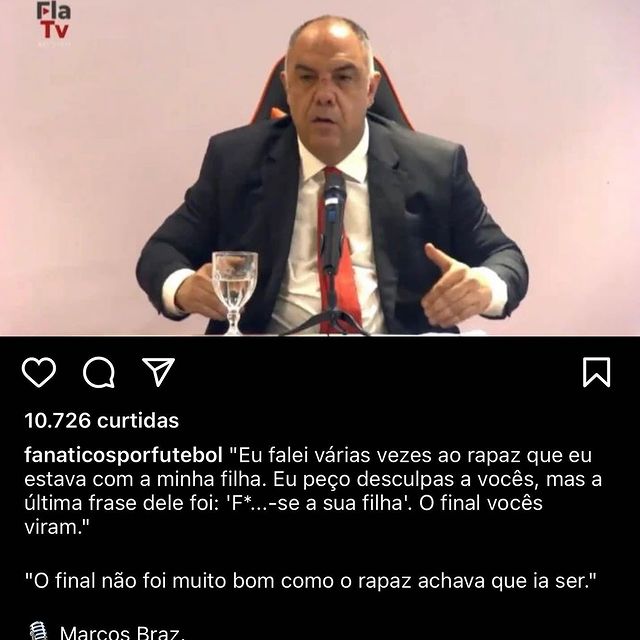Like the fanaticosporfutebol post

coord(39,372)
